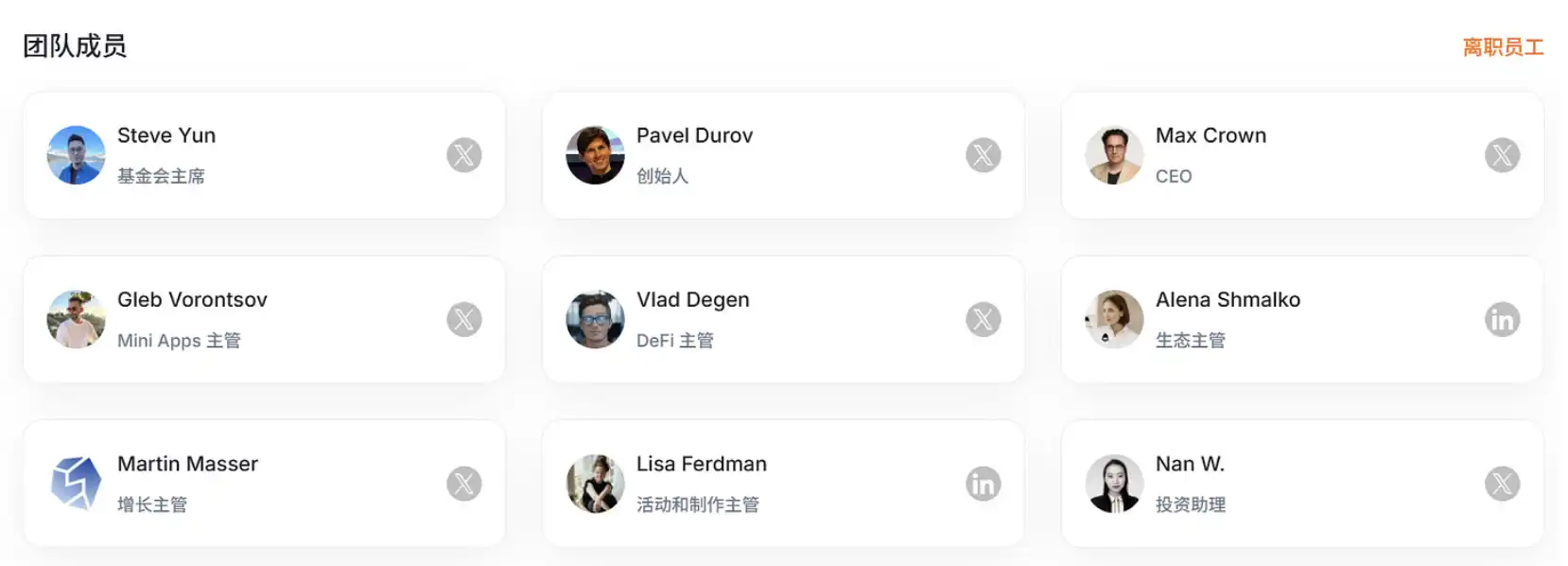Open Max Crown's X profile icon

pos(1502,155)
